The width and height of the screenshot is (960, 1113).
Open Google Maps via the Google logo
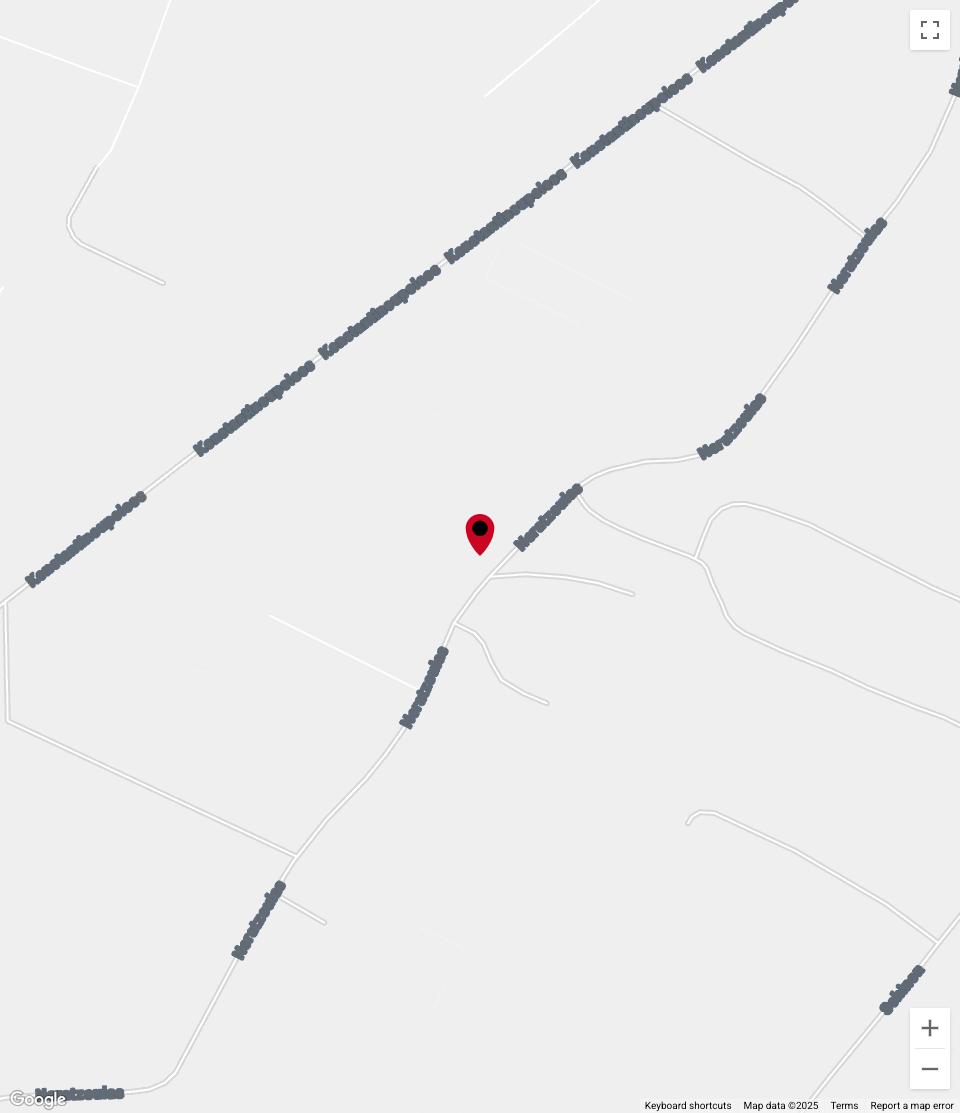[37, 1099]
